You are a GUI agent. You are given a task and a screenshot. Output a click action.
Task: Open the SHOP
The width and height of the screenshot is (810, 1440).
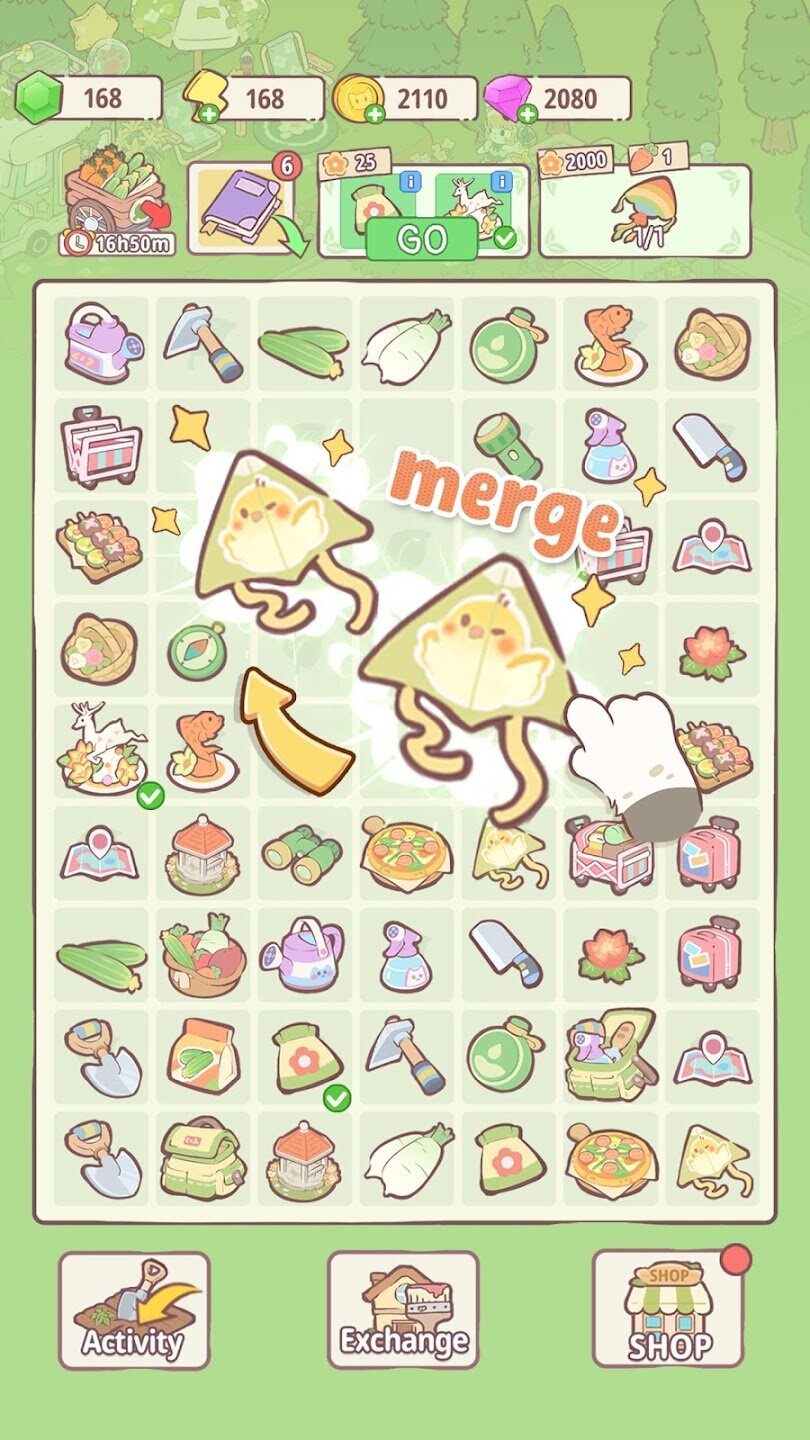tap(669, 1310)
